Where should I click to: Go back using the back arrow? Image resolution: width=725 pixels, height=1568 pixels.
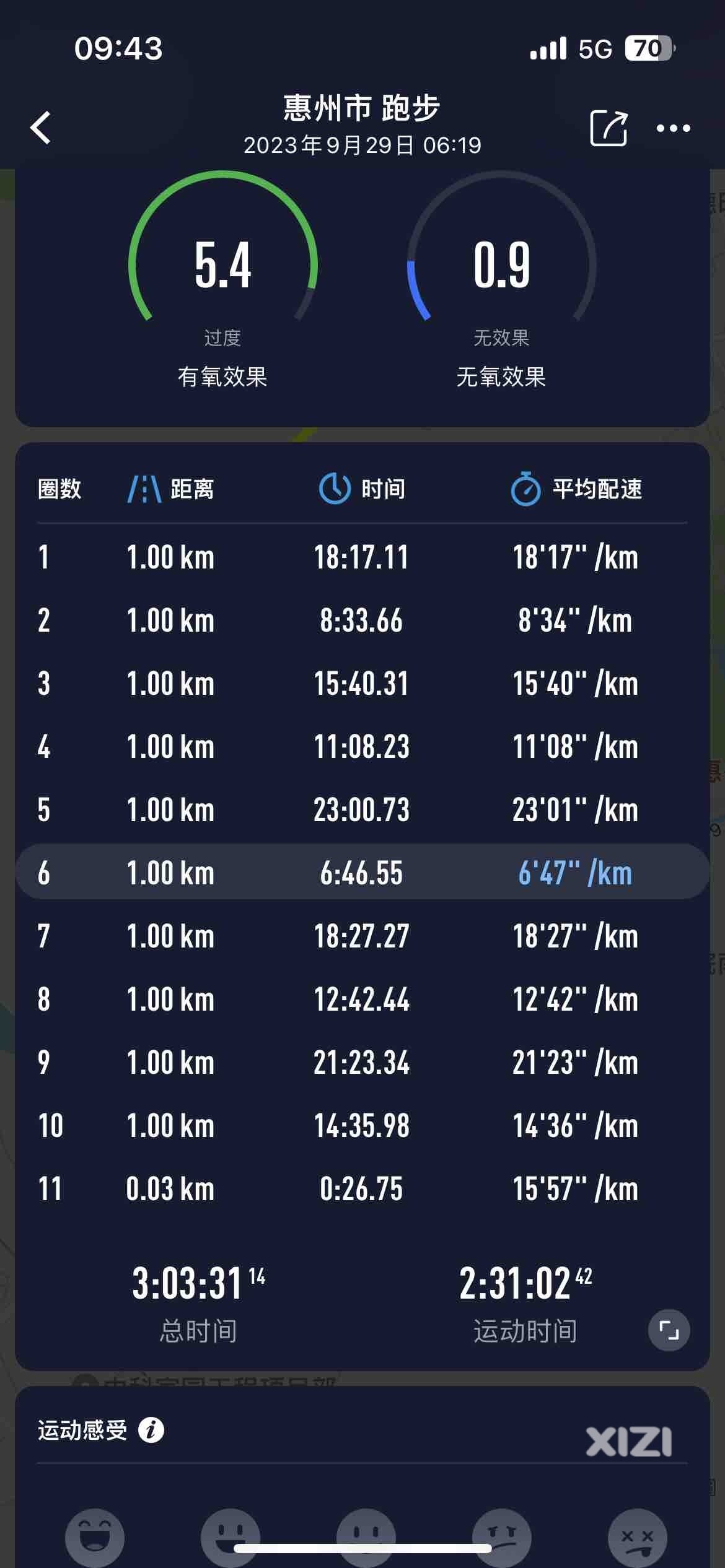tap(41, 128)
